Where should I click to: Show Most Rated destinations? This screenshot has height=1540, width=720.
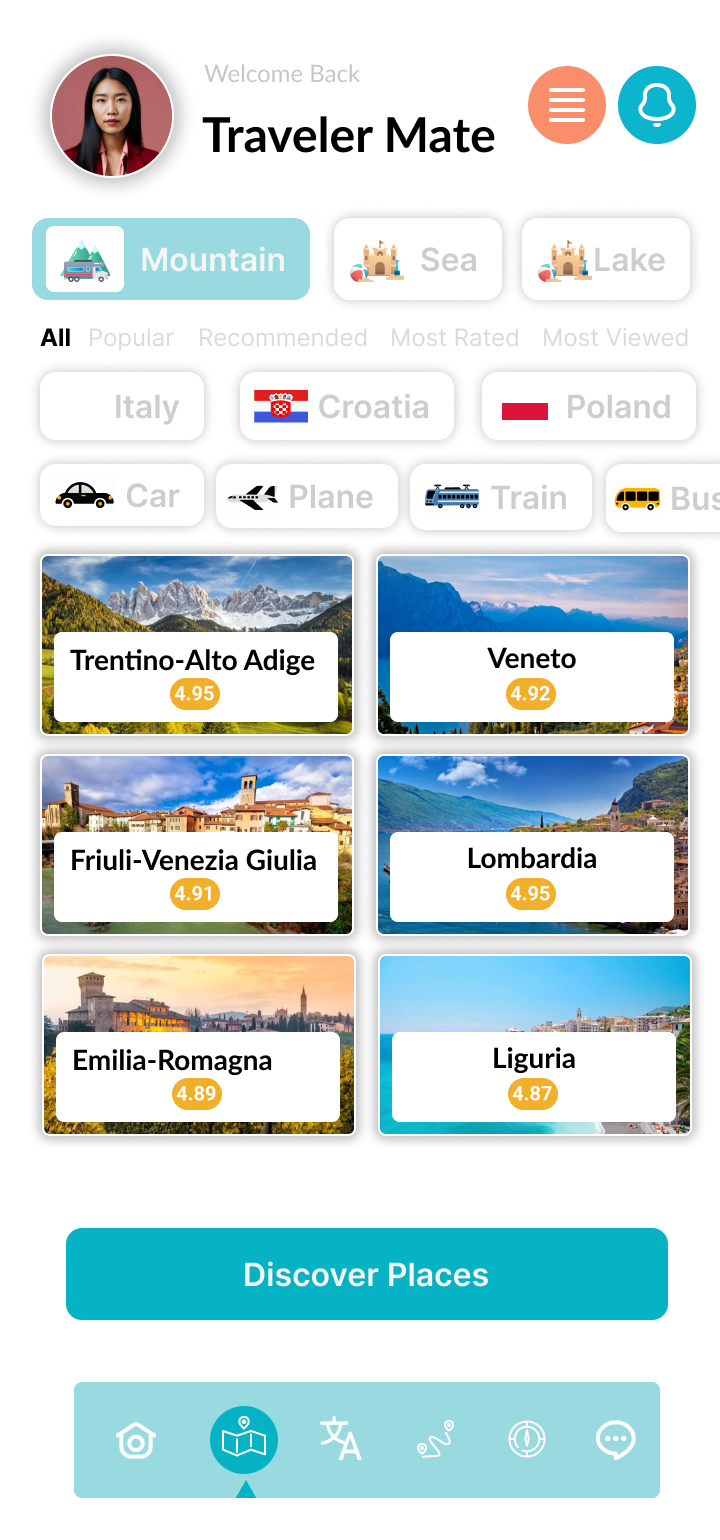[x=455, y=338]
